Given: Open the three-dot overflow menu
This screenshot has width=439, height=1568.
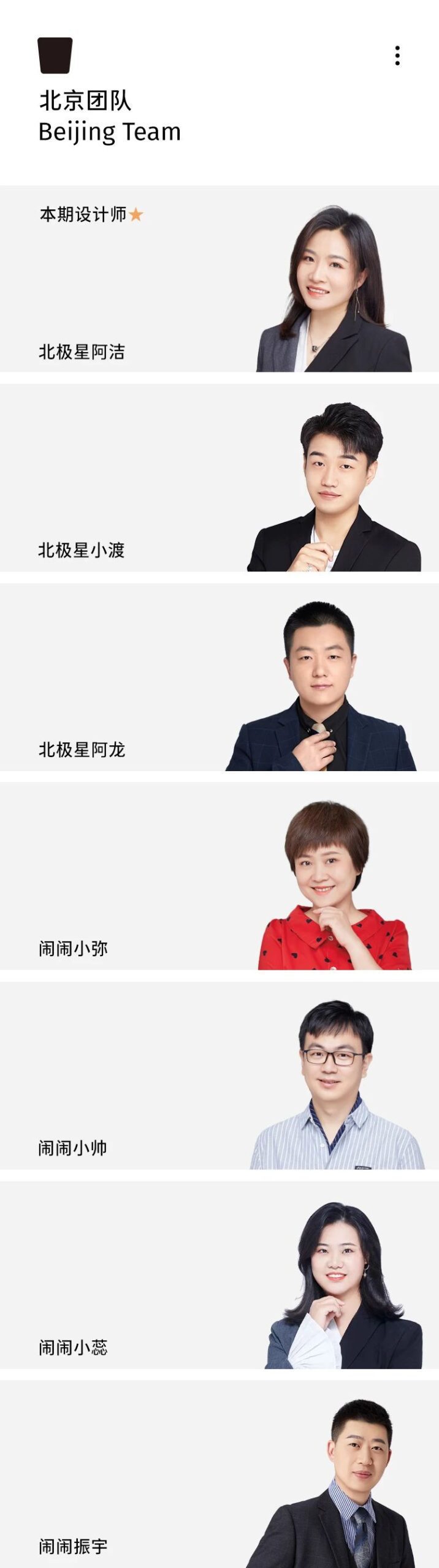Looking at the screenshot, I should click(x=397, y=56).
